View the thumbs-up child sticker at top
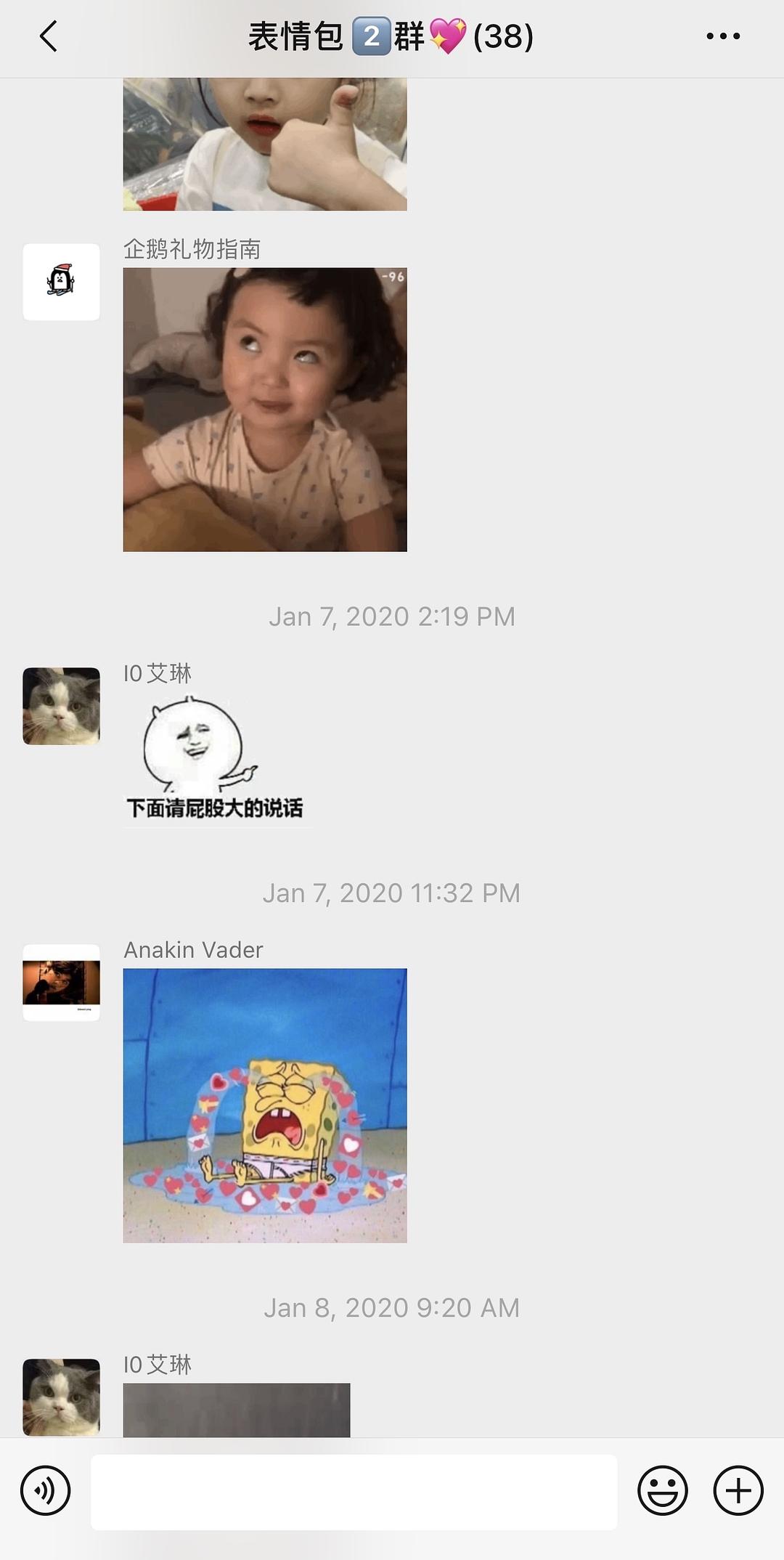Image resolution: width=784 pixels, height=1560 pixels. tap(265, 145)
